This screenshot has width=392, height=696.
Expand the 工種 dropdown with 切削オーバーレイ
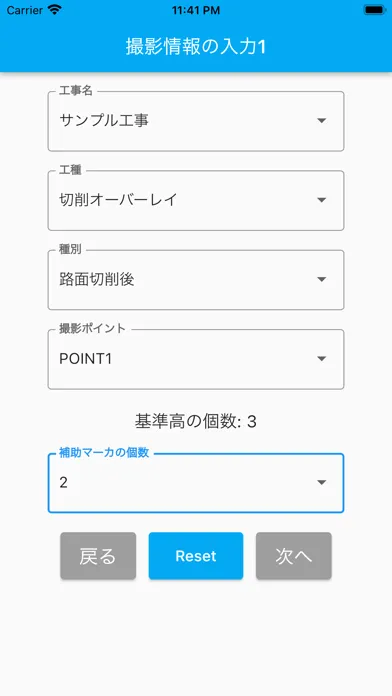[x=196, y=201]
